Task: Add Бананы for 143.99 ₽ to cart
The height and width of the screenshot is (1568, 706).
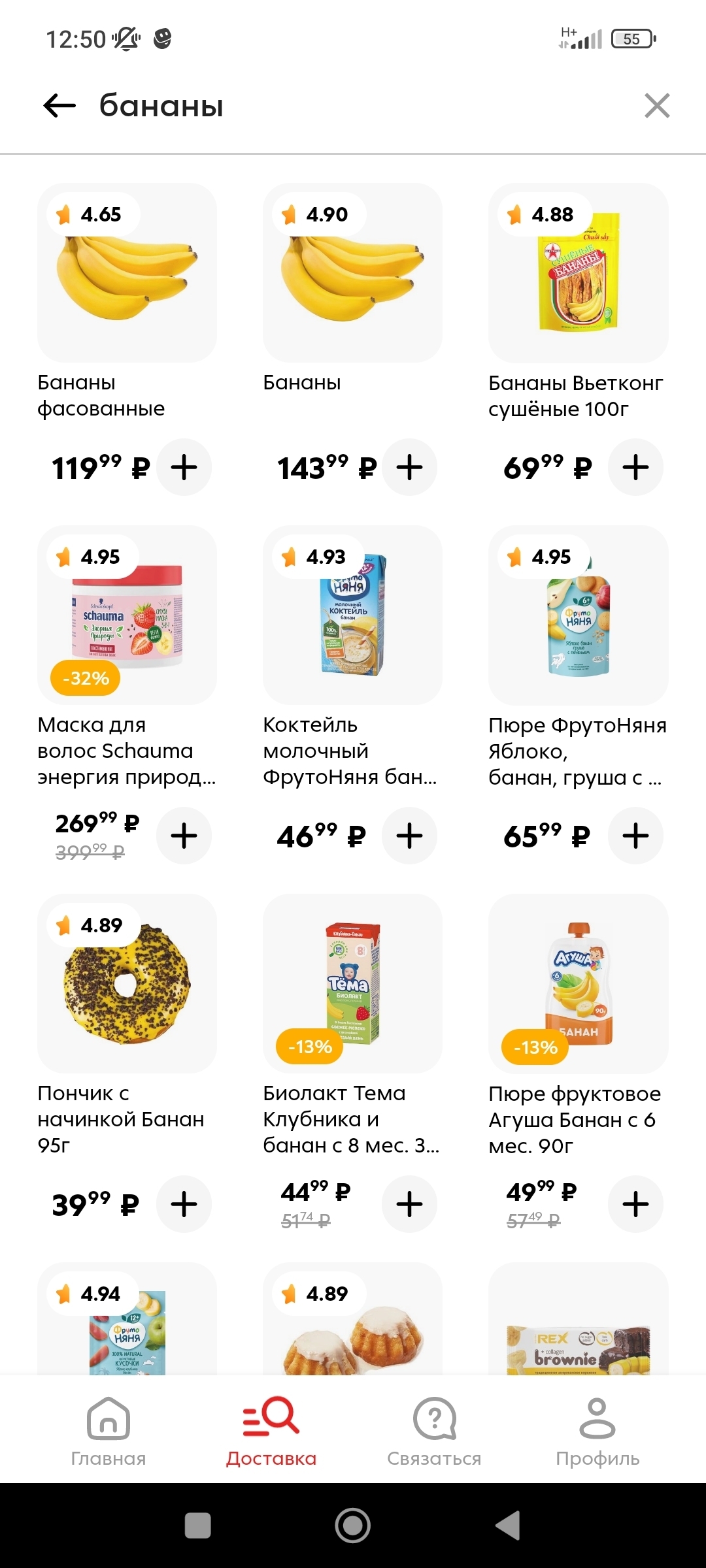Action: (x=409, y=467)
